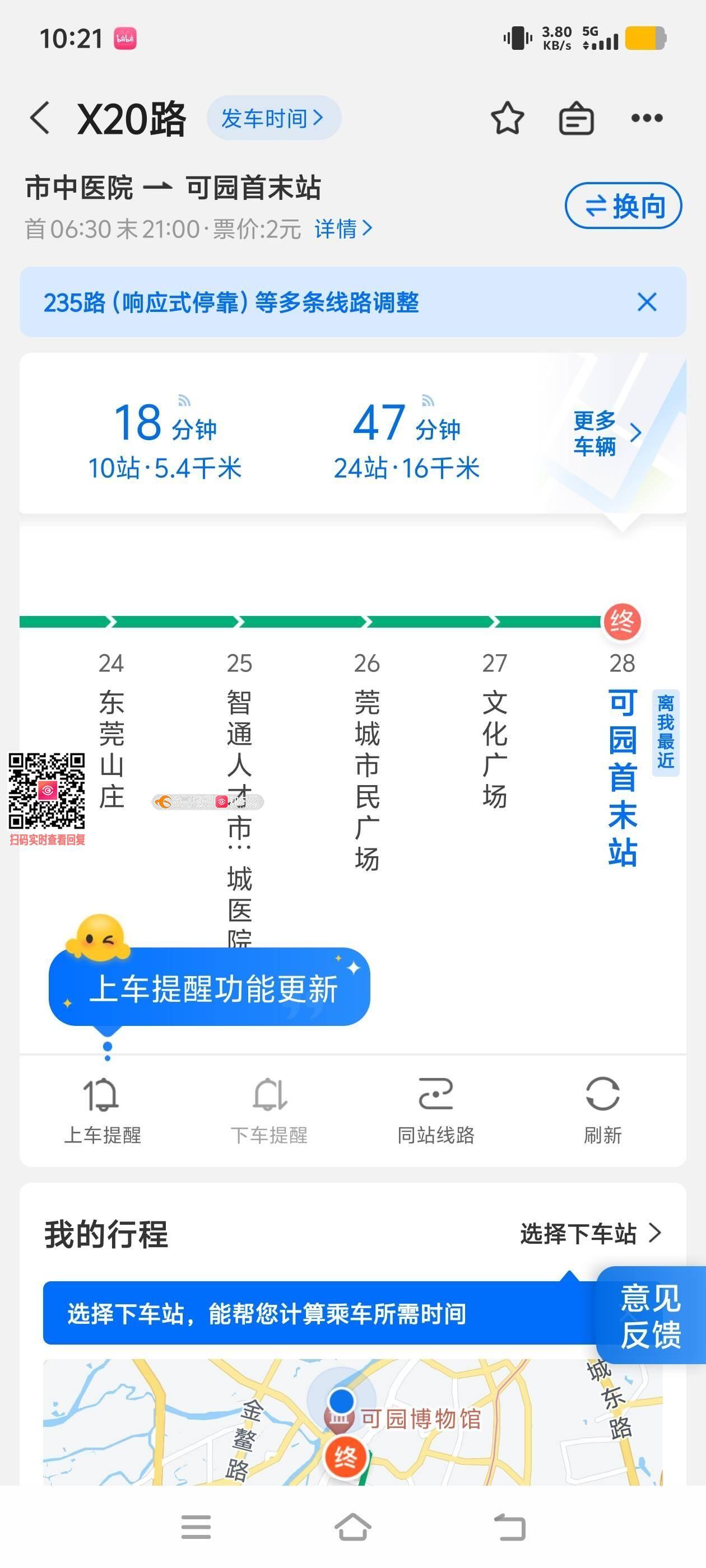Viewport: 706px width, 1568px height.
Task: Choose 选择下车站 drop-off station
Action: click(x=589, y=1233)
